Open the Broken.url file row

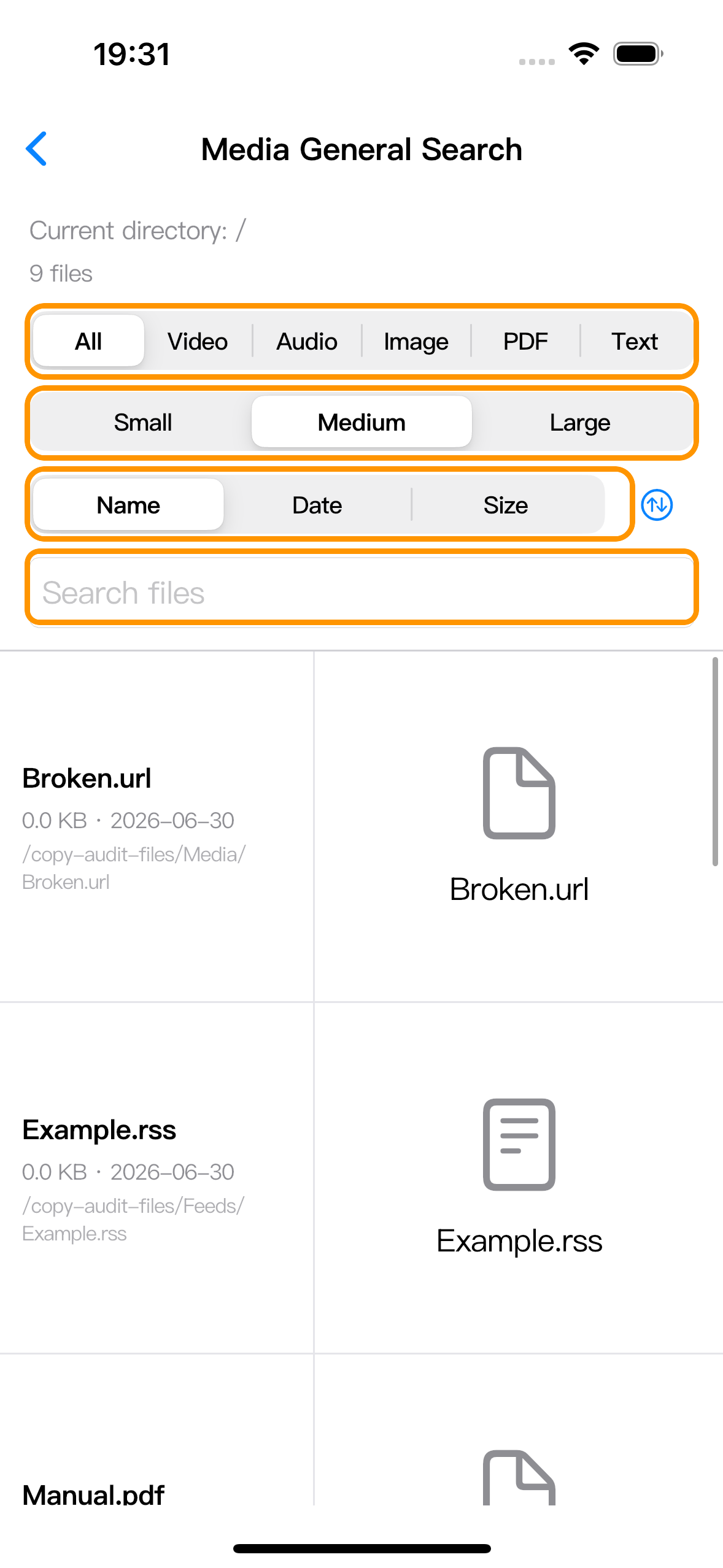[x=361, y=827]
